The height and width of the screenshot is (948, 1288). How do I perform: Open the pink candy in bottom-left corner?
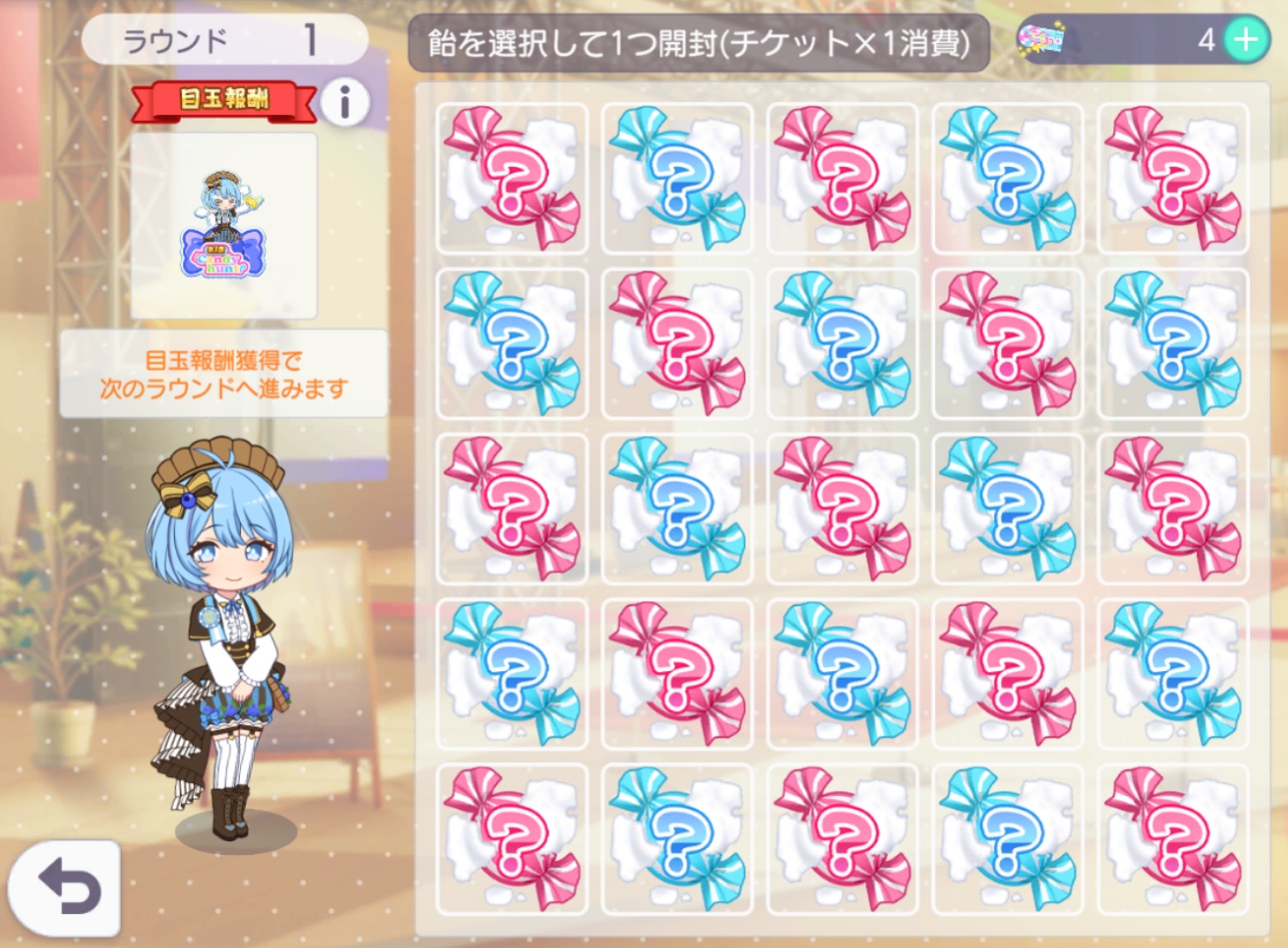512,839
